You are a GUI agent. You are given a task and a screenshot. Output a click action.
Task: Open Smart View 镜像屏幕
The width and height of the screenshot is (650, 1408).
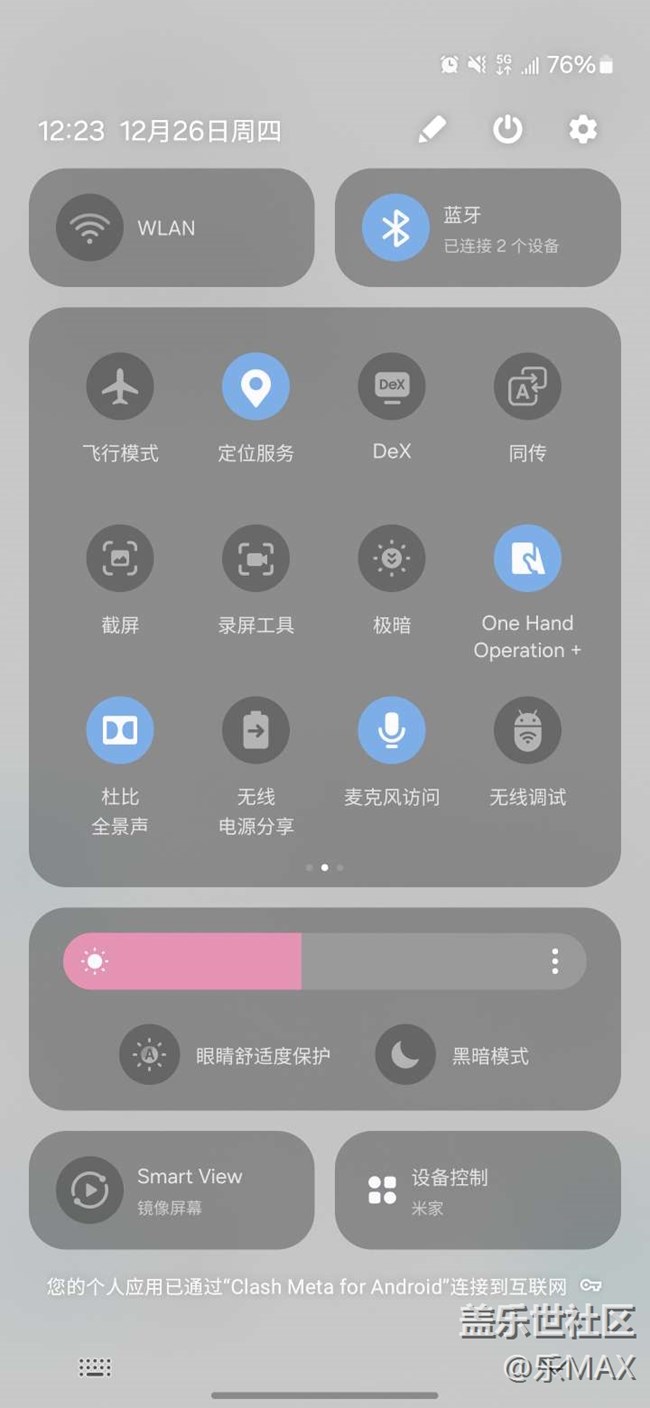click(x=172, y=1190)
